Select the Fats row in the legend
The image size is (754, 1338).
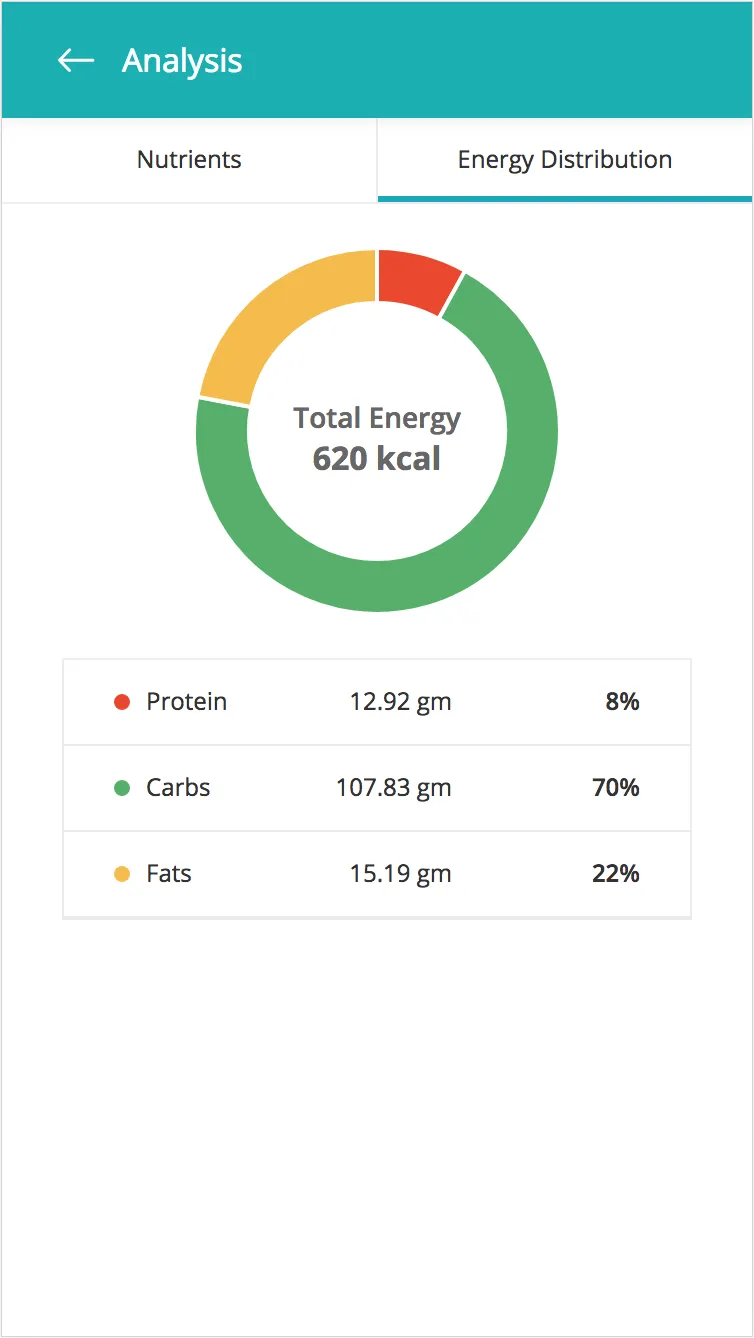click(x=377, y=874)
